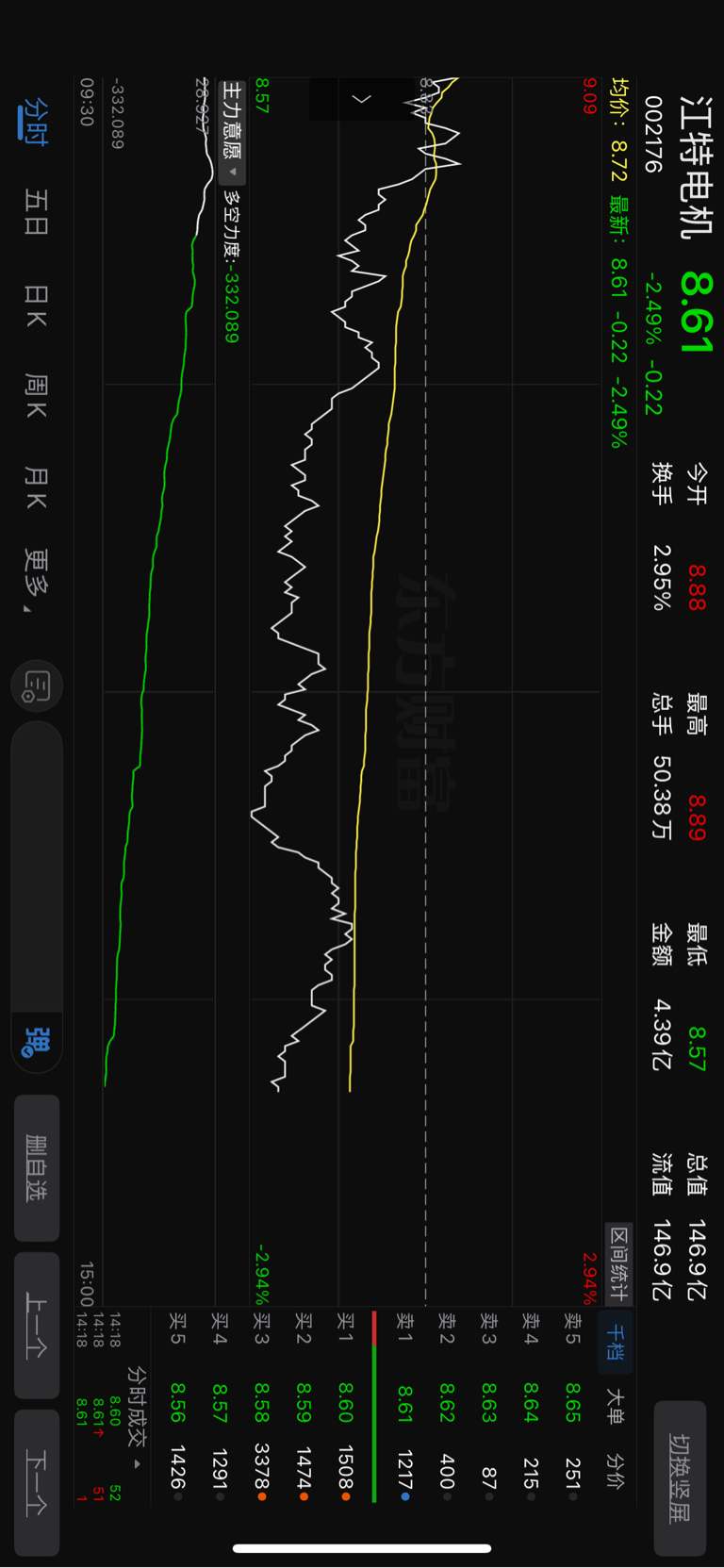Tap 切换竖屏 to switch to portrait
724x1568 pixels.
(680, 1478)
